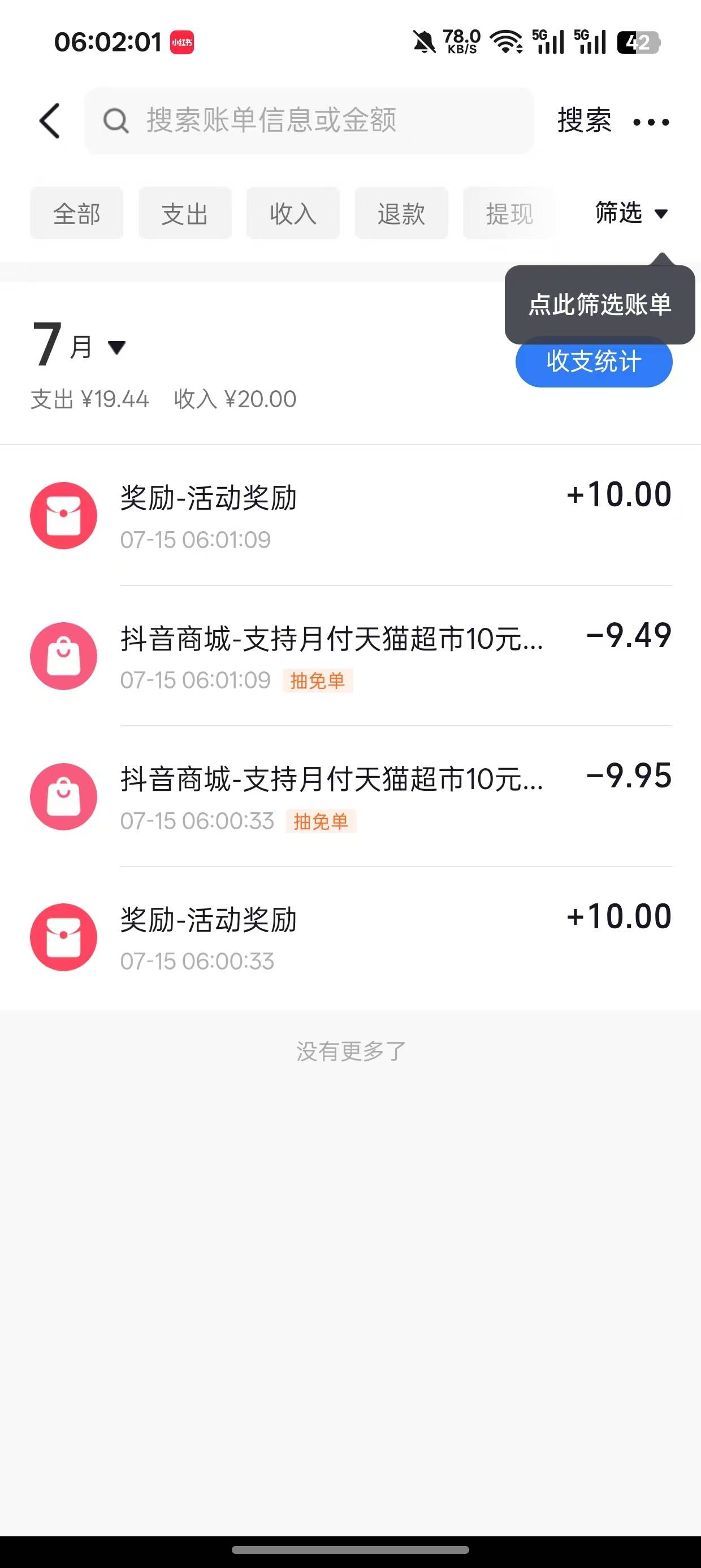
Task: Select the 支出 filter chip
Action: 185,213
